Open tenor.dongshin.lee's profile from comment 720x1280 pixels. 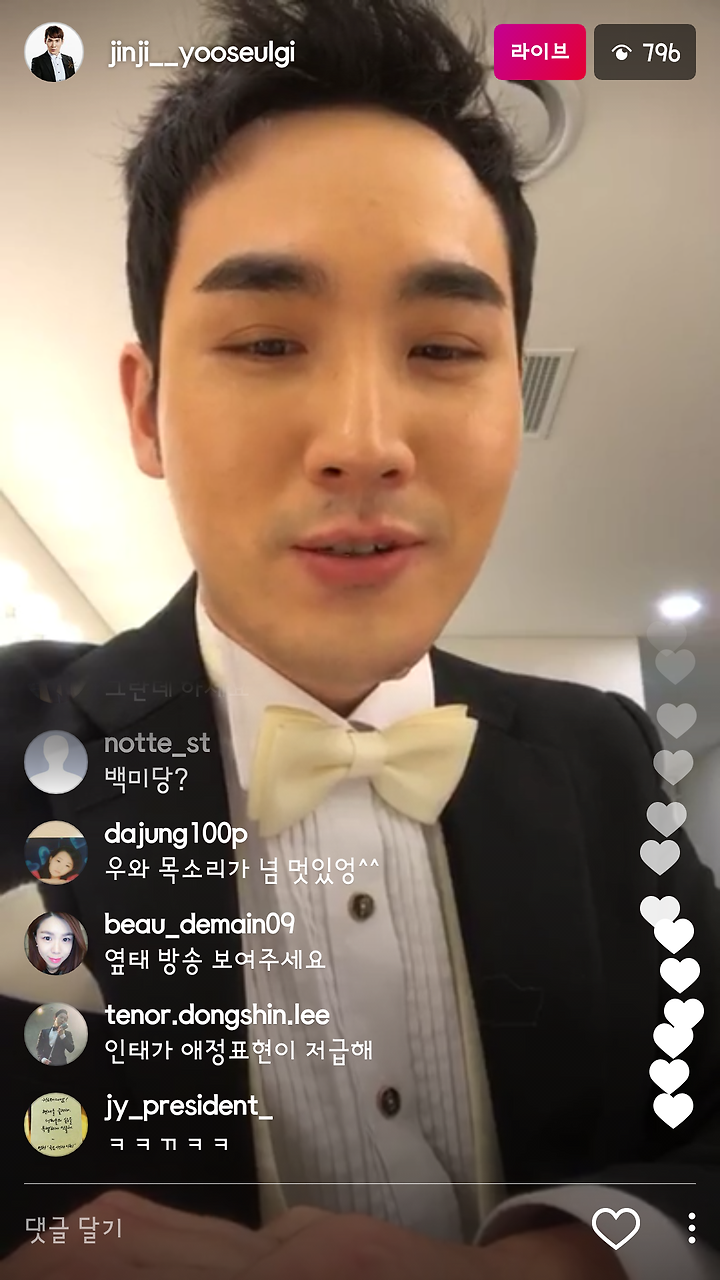[56, 1033]
